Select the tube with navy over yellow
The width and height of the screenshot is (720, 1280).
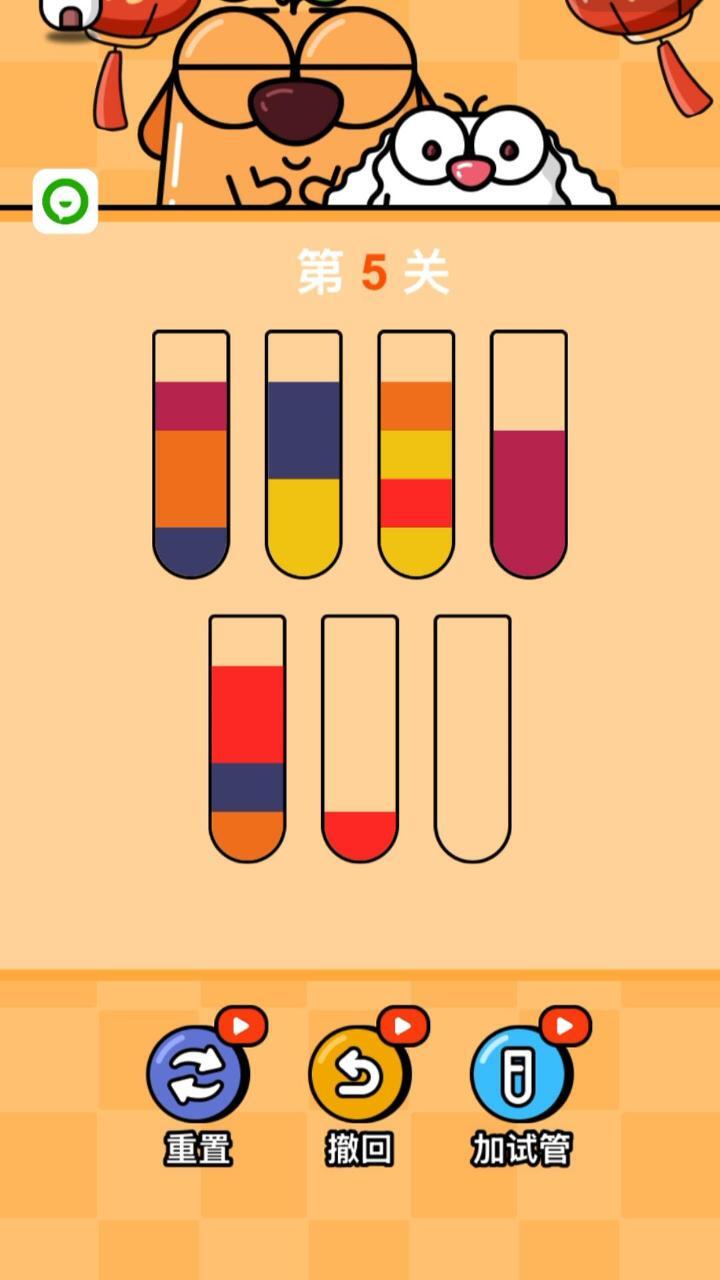click(303, 455)
